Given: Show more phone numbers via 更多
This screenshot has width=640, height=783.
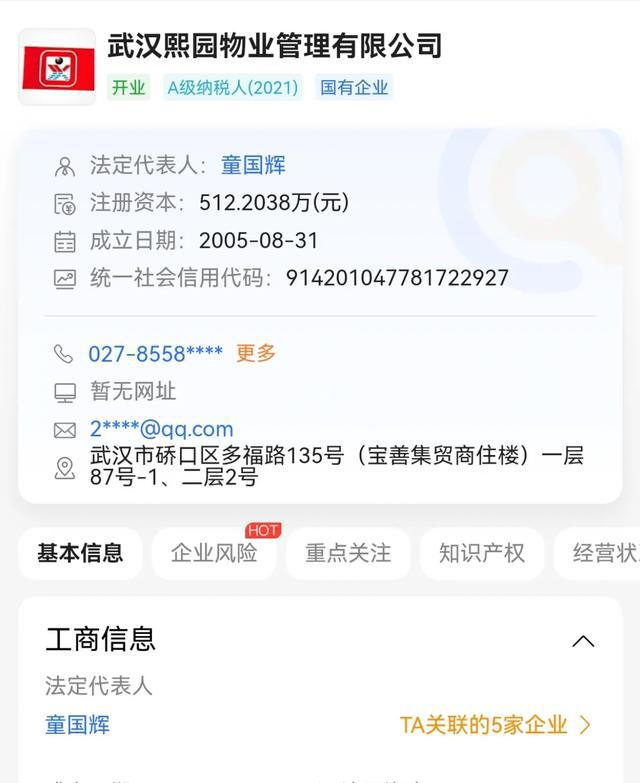Looking at the screenshot, I should 256,354.
